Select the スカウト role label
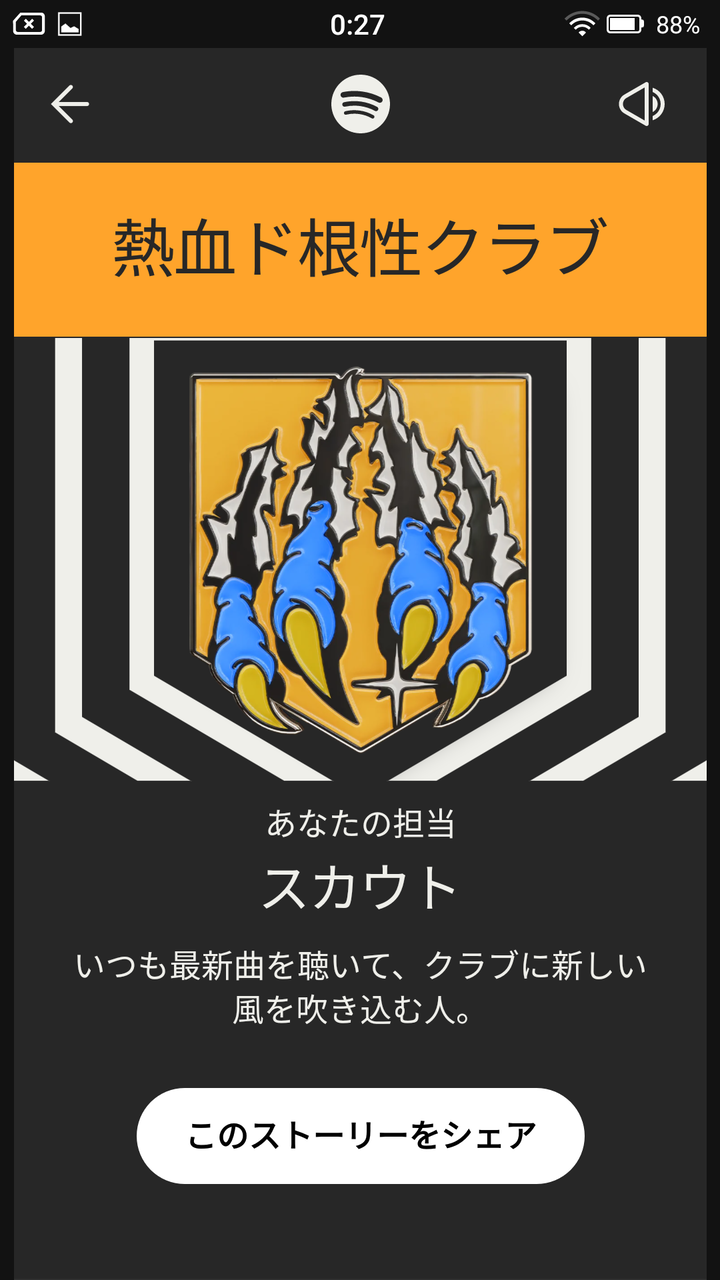This screenshot has width=720, height=1280. (360, 884)
